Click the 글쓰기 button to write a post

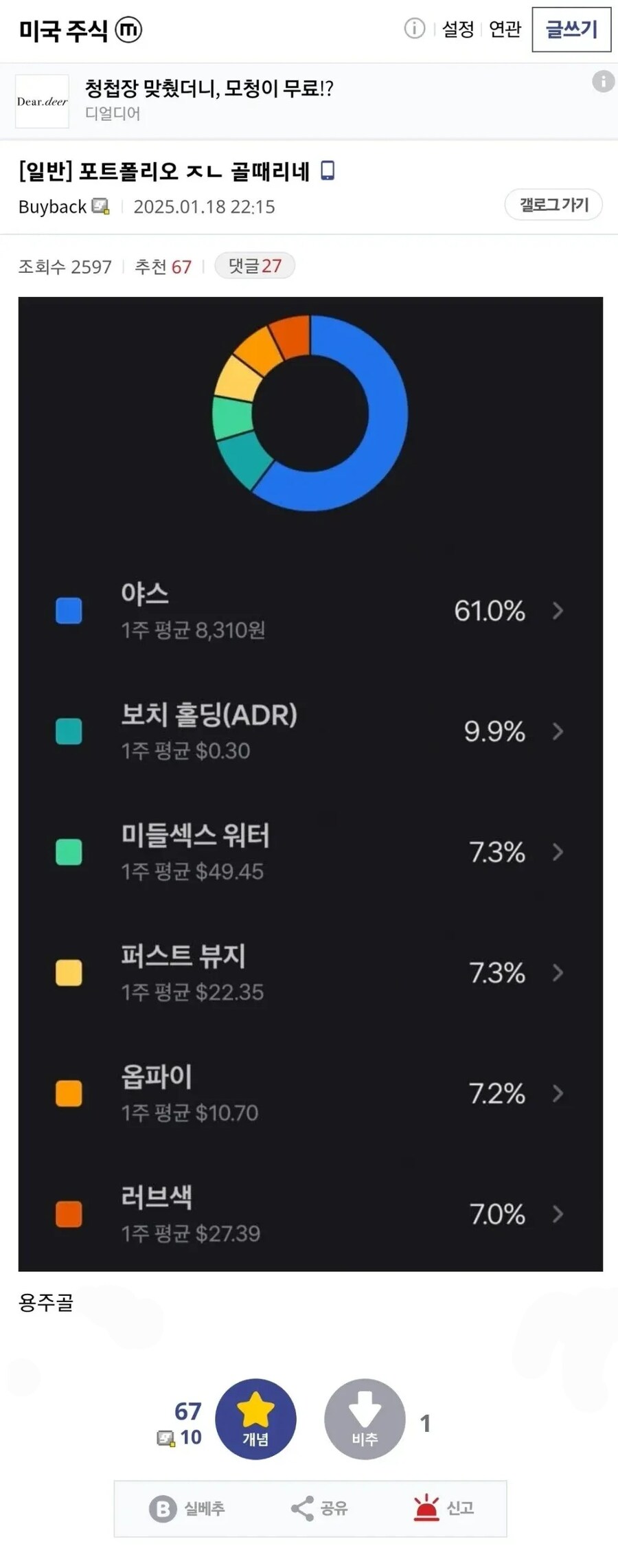(572, 29)
